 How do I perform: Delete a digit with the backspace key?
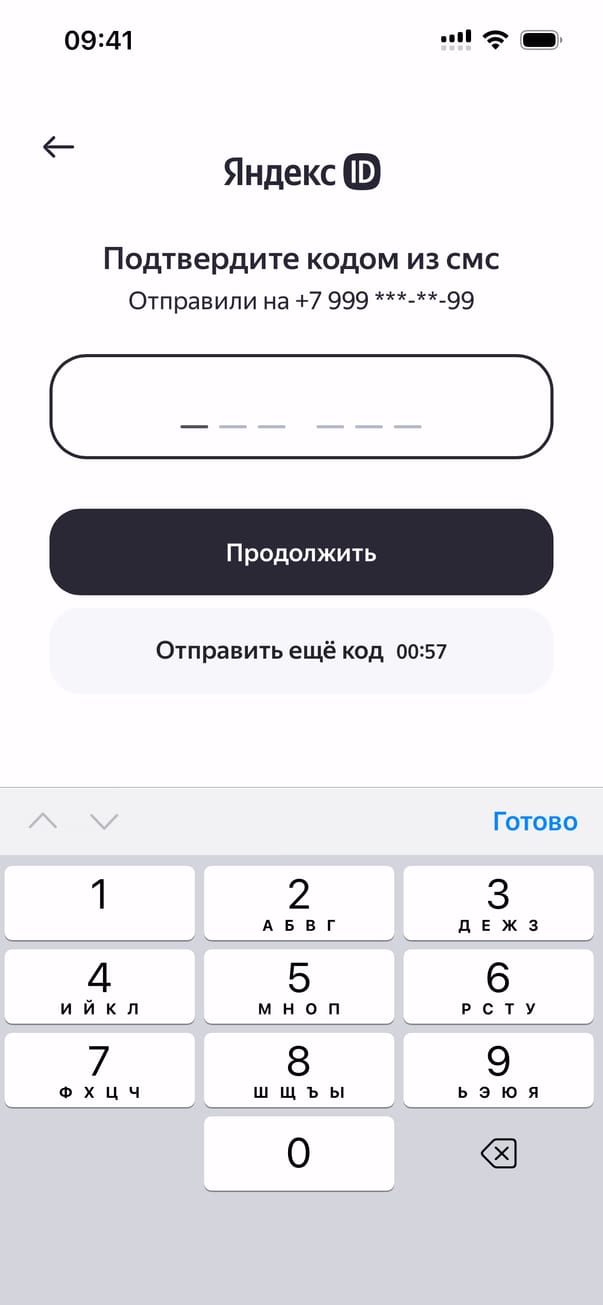[x=498, y=1154]
